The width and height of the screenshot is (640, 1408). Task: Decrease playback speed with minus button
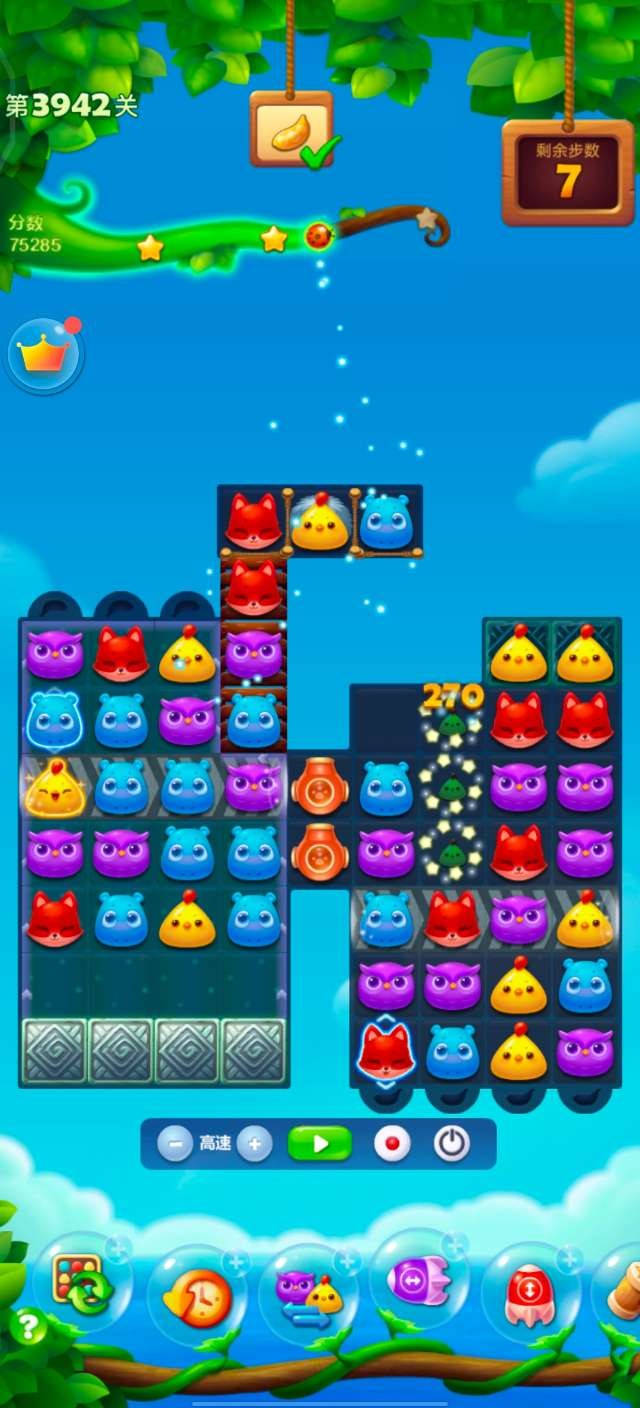click(175, 1144)
